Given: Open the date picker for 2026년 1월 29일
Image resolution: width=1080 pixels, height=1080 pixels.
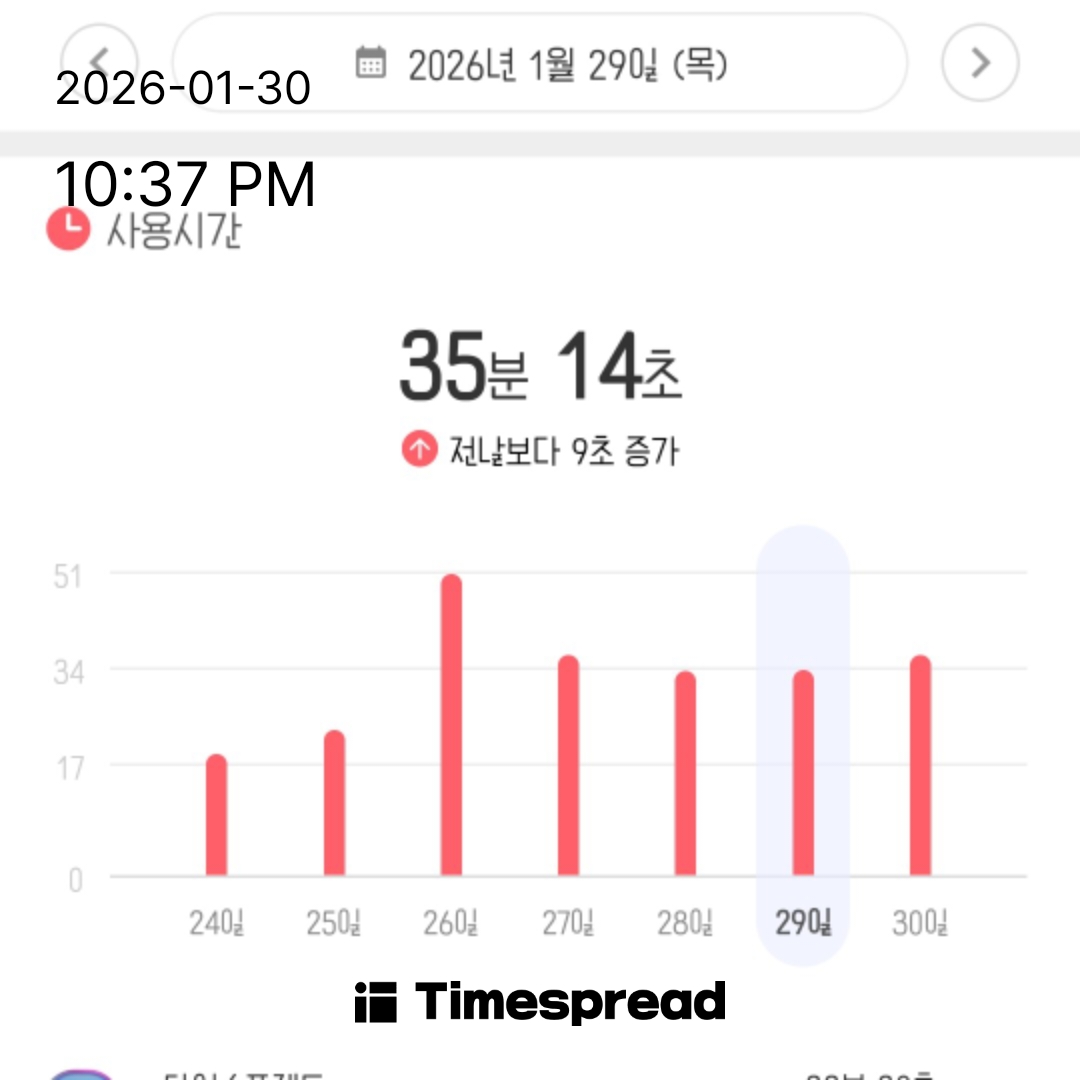Looking at the screenshot, I should tap(540, 65).
